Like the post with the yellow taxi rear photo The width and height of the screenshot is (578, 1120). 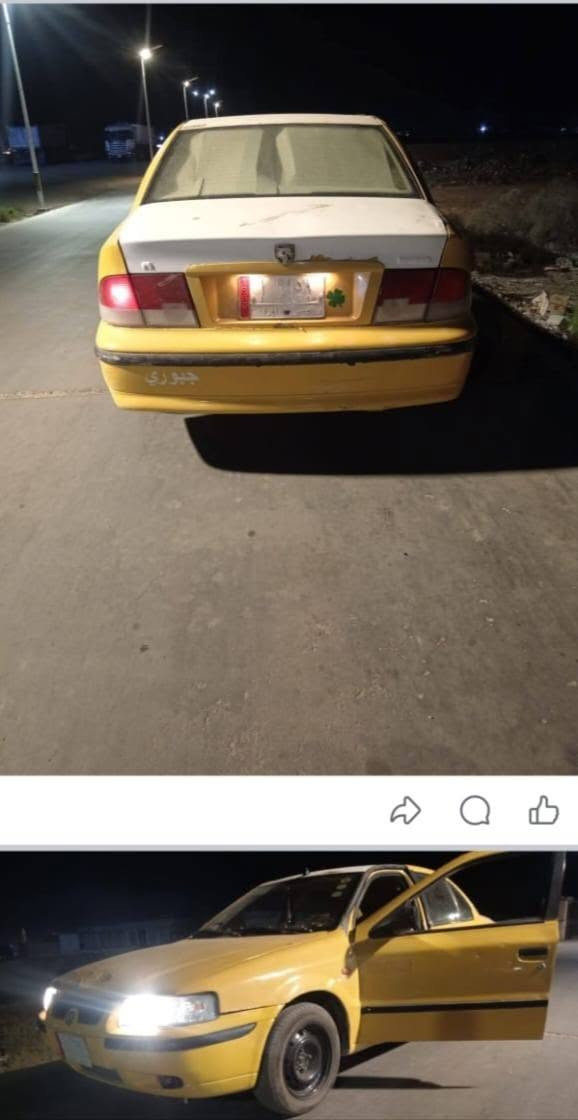(x=544, y=810)
